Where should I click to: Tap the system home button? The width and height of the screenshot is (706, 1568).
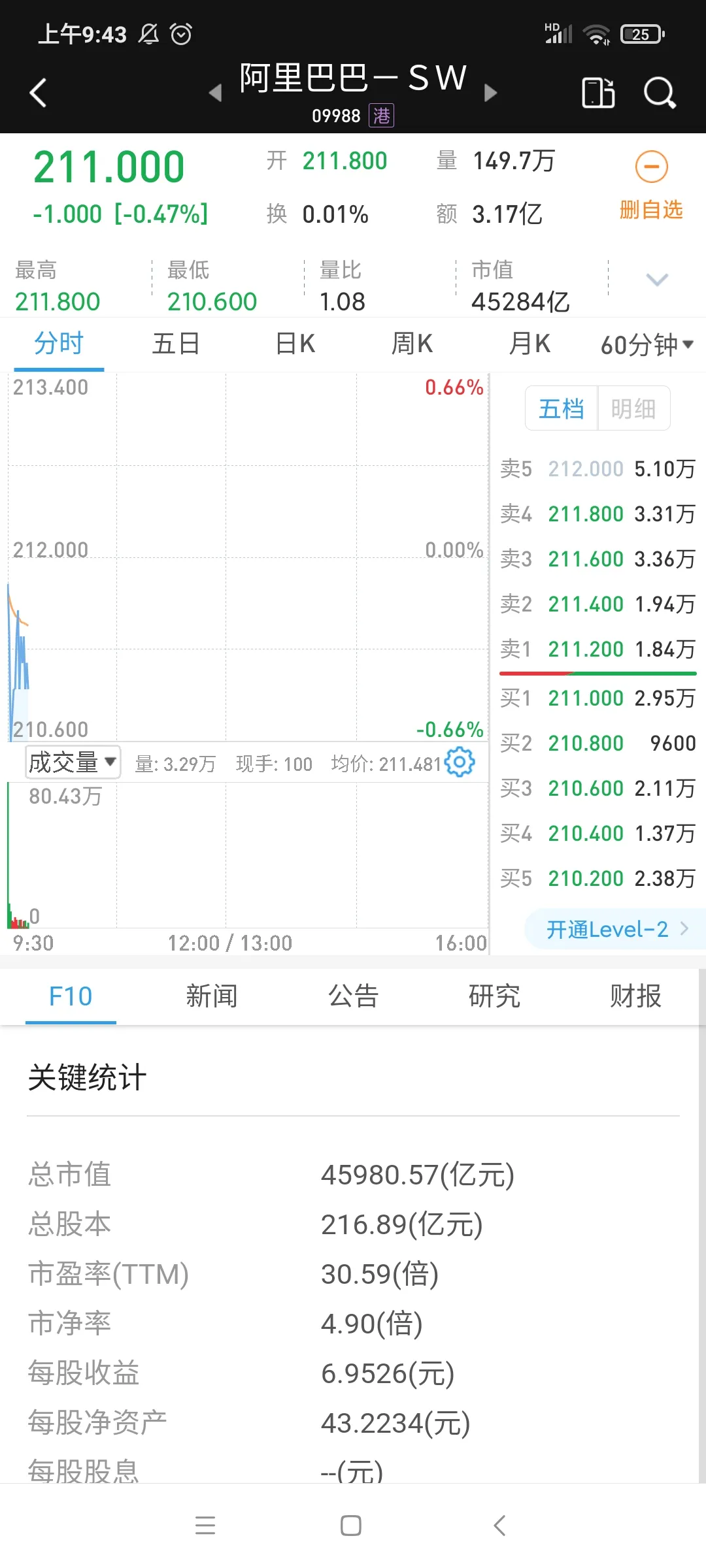coord(351,1526)
